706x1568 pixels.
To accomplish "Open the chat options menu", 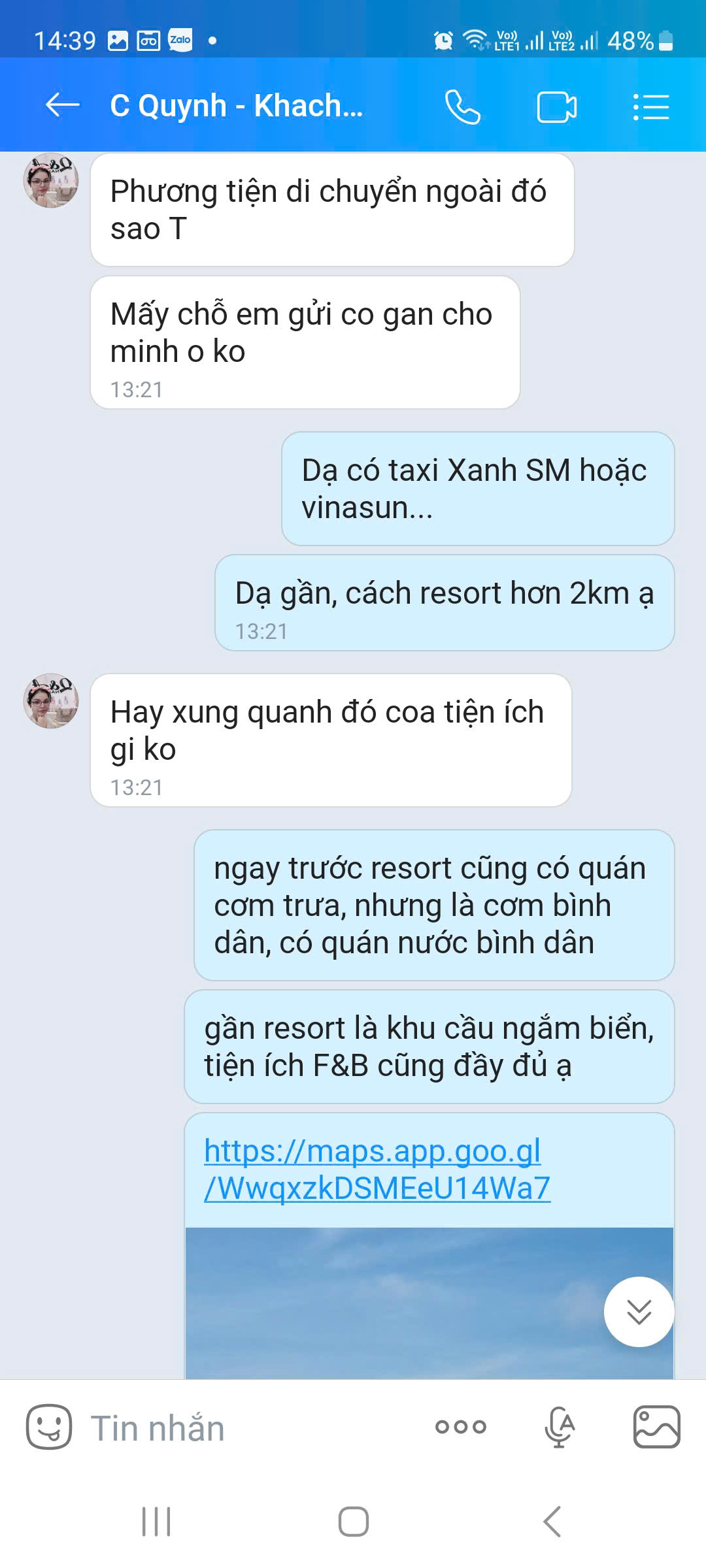I will coord(651,107).
